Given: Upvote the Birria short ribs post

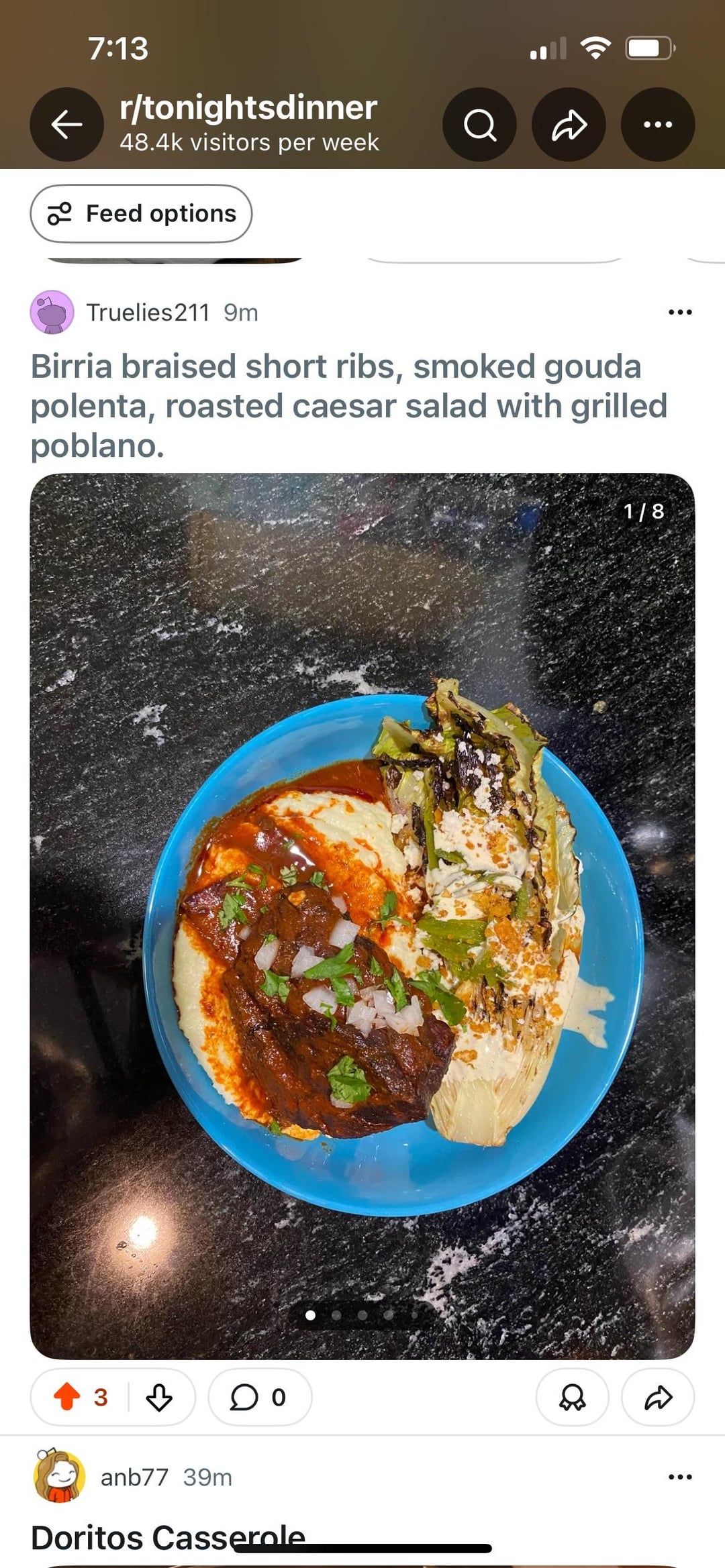Looking at the screenshot, I should pyautogui.click(x=67, y=1397).
